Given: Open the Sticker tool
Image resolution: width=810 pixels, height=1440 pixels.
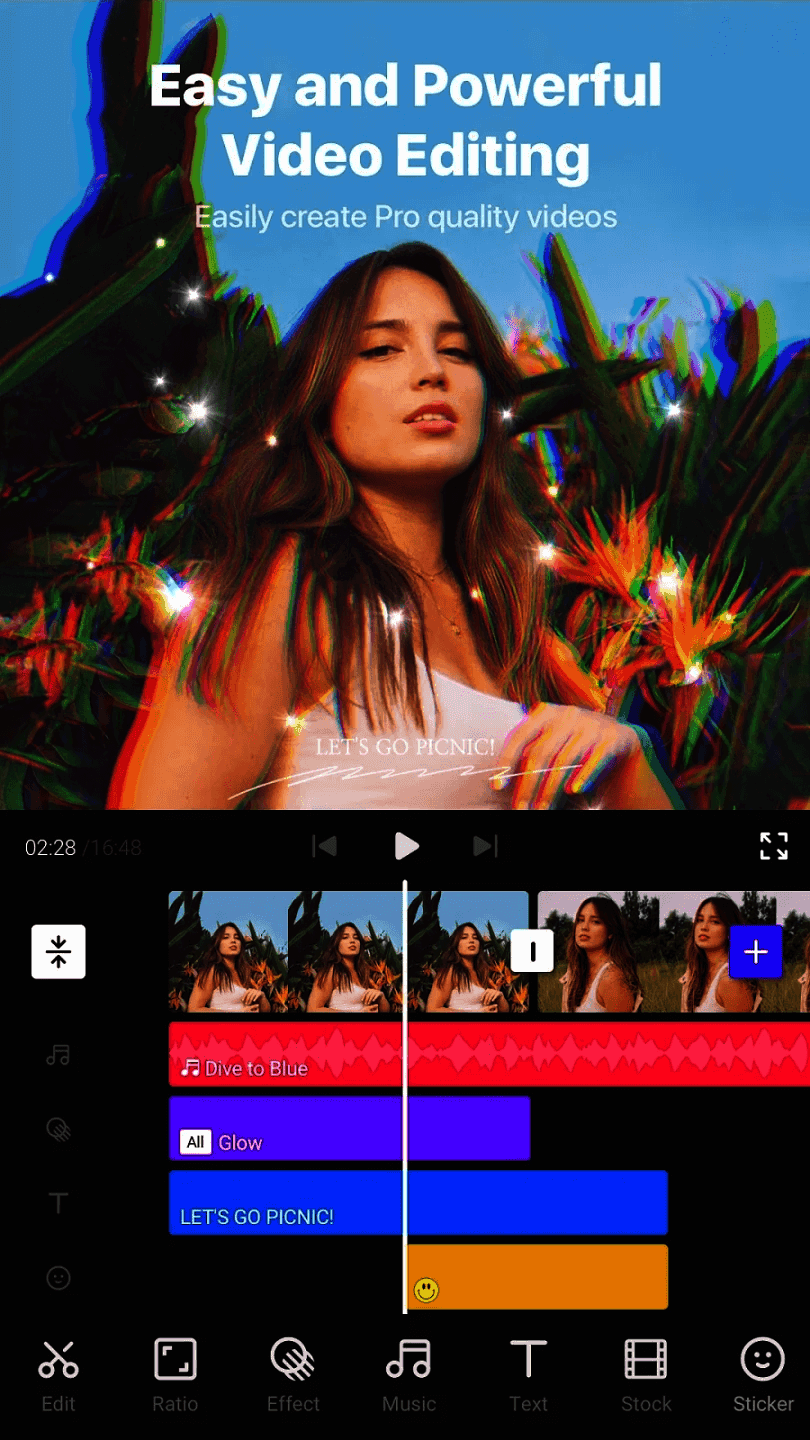Looking at the screenshot, I should click(763, 1376).
